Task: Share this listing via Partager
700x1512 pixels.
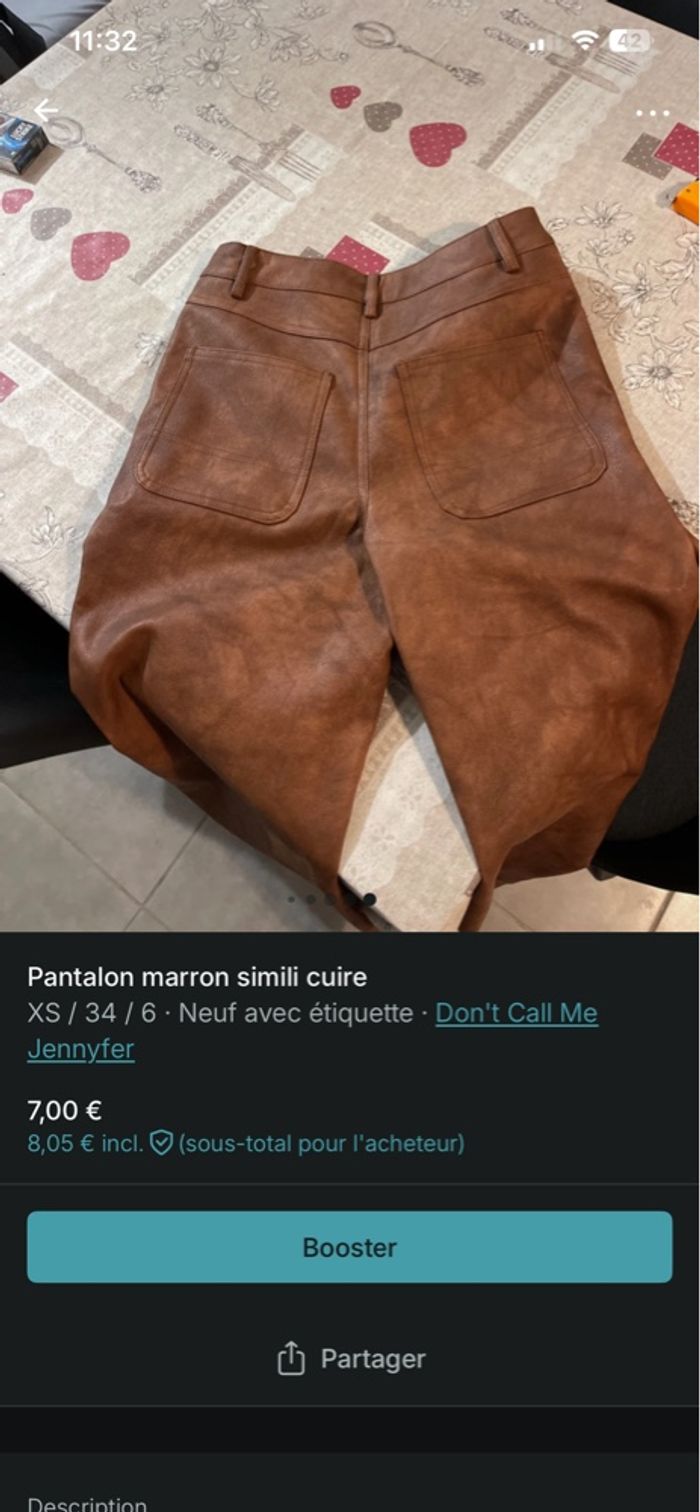Action: [350, 1359]
